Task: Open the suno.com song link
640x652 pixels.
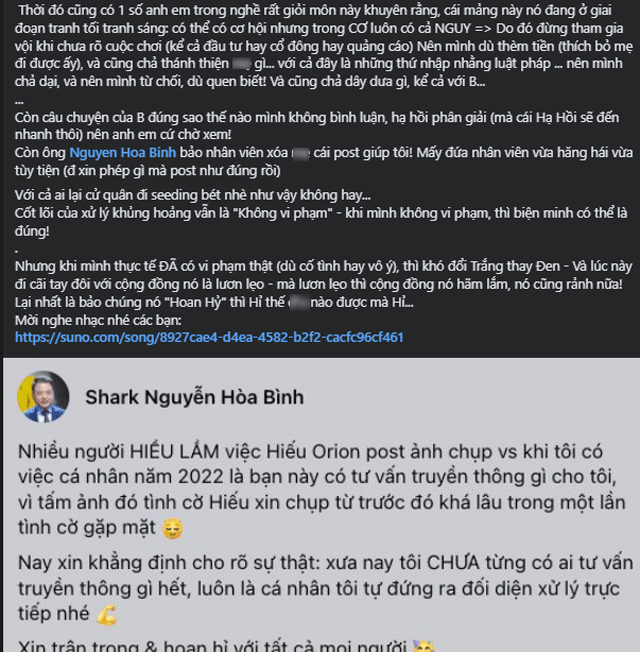Action: tap(209, 338)
